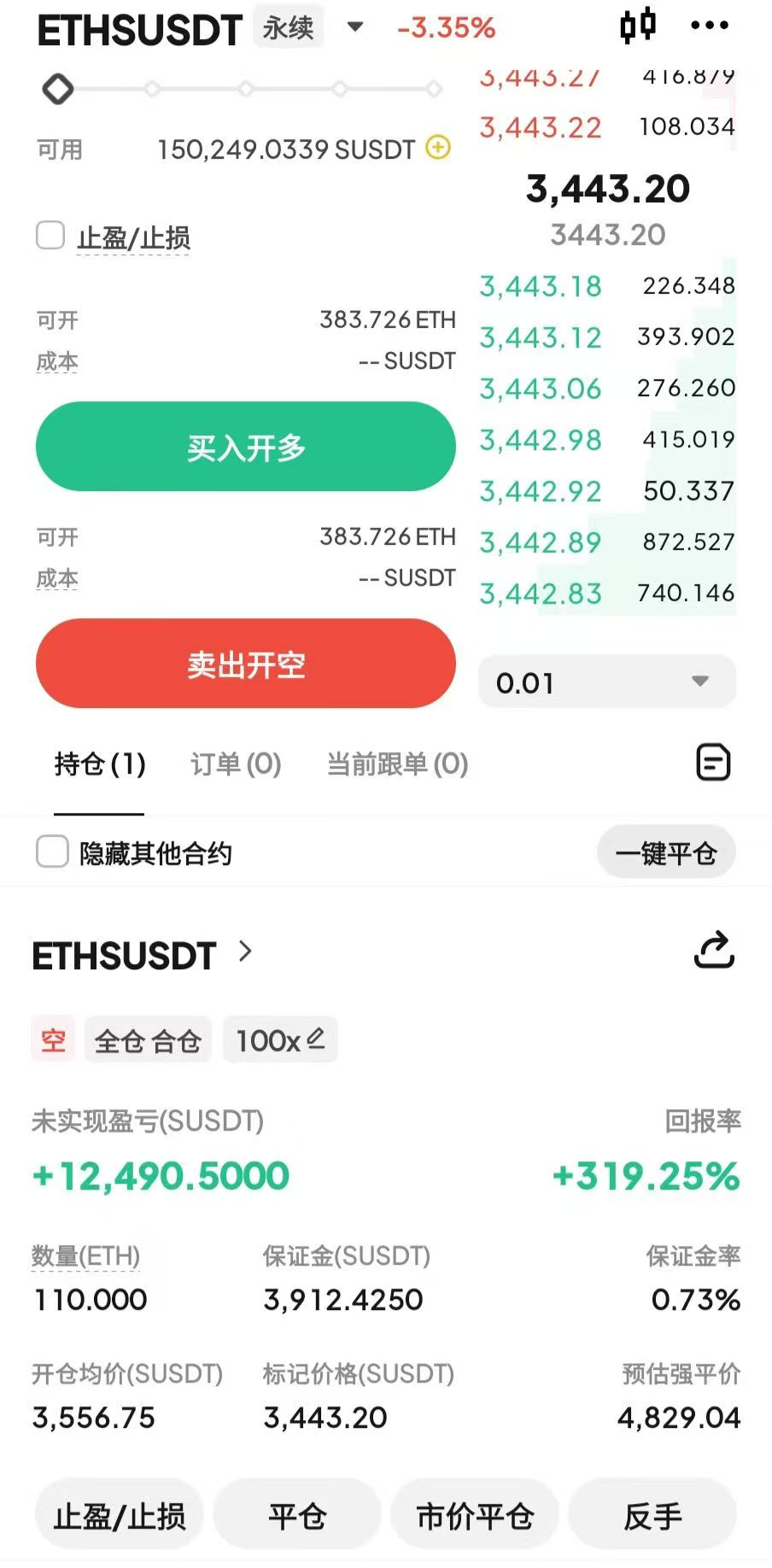Image resolution: width=772 pixels, height=1568 pixels.
Task: Open the candlestick chart icon
Action: tap(638, 26)
